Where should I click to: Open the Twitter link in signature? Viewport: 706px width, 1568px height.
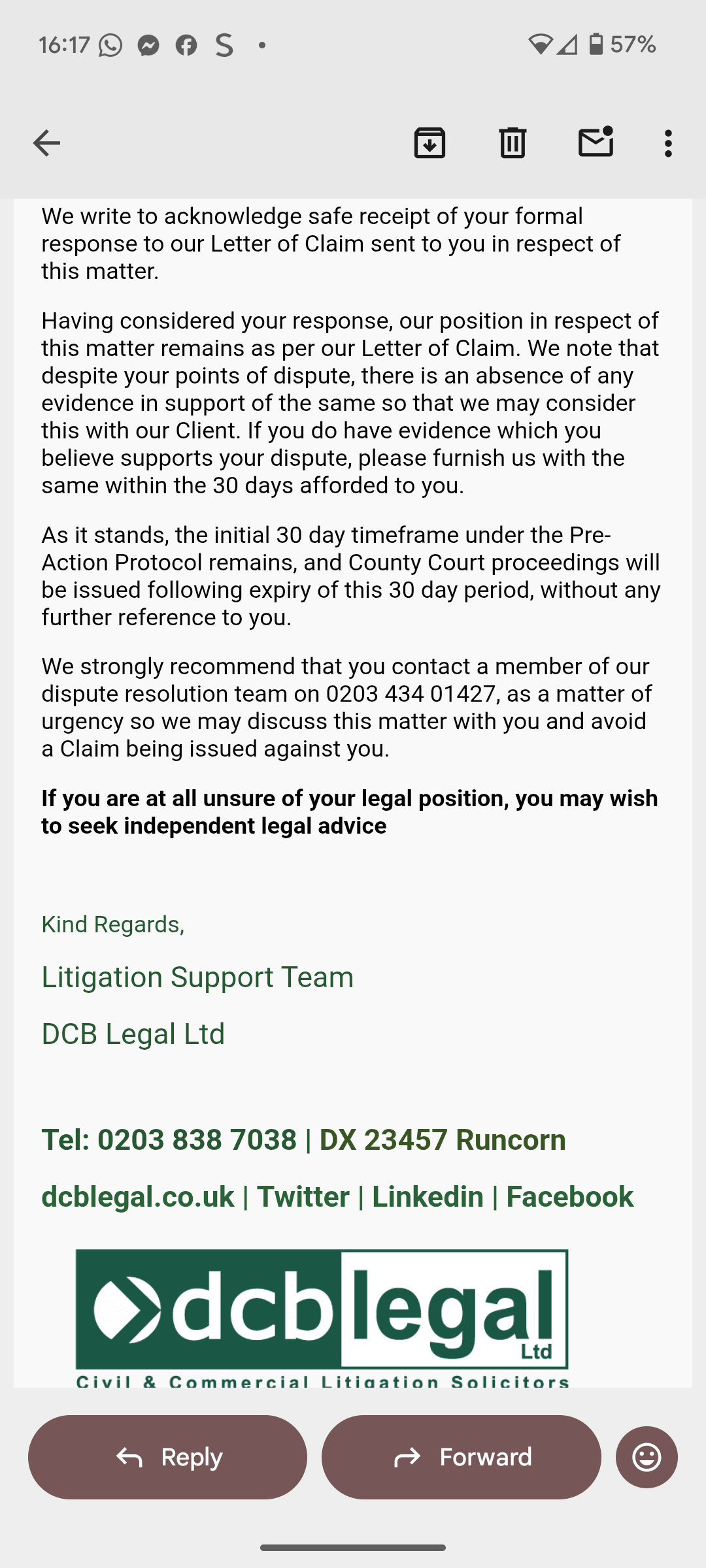pyautogui.click(x=303, y=1197)
